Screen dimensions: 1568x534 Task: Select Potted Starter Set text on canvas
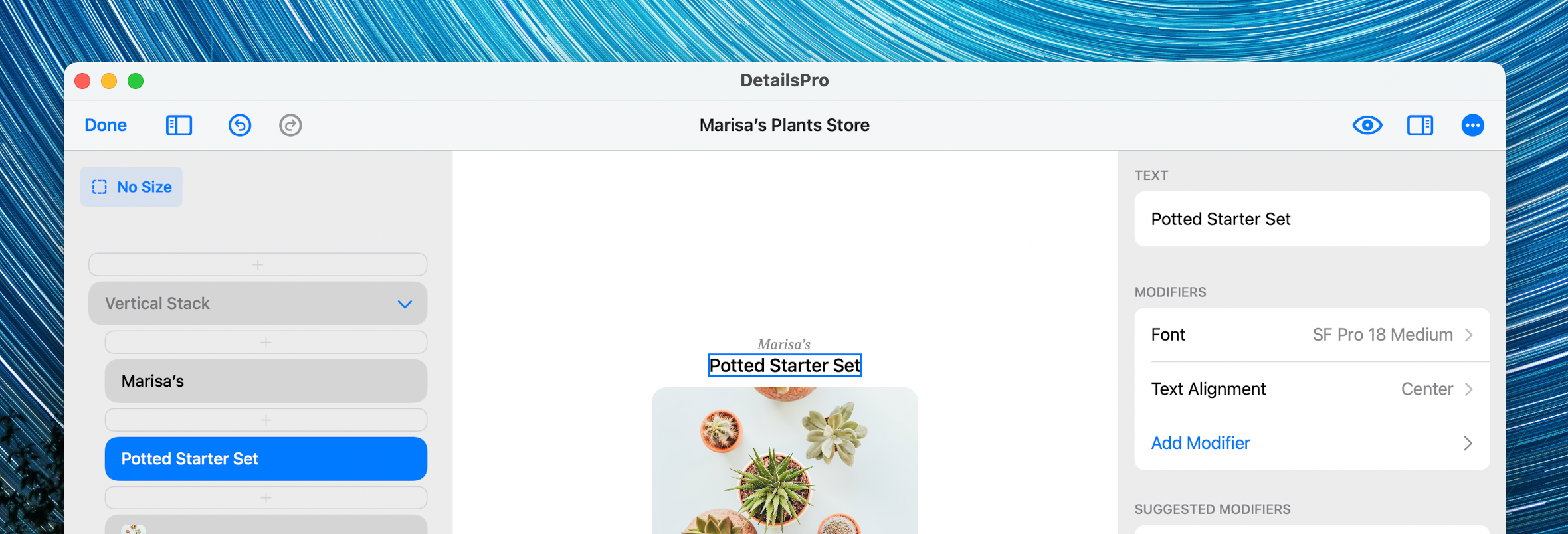(x=785, y=365)
